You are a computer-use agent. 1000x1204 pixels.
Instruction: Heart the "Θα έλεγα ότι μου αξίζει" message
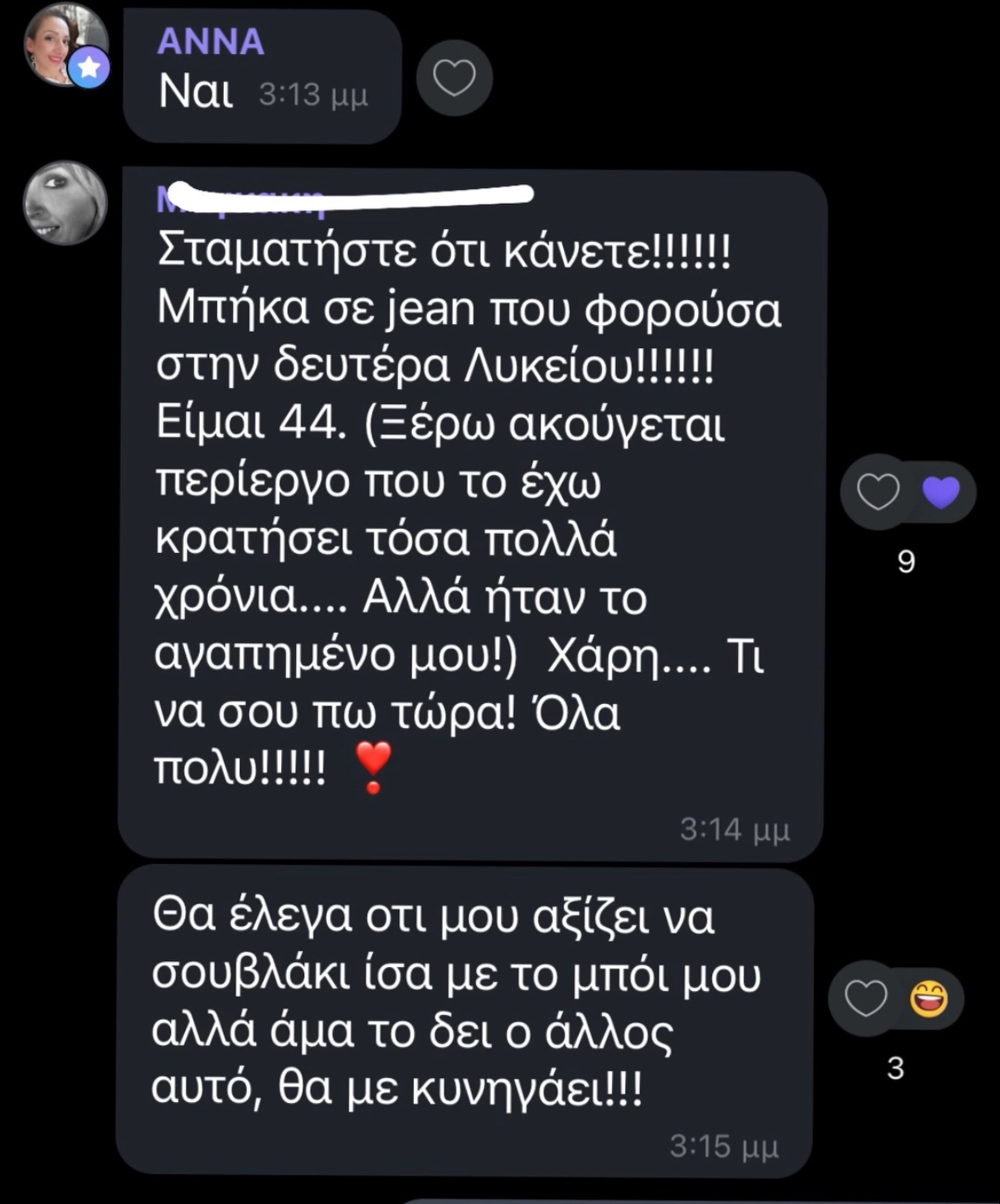[865, 998]
